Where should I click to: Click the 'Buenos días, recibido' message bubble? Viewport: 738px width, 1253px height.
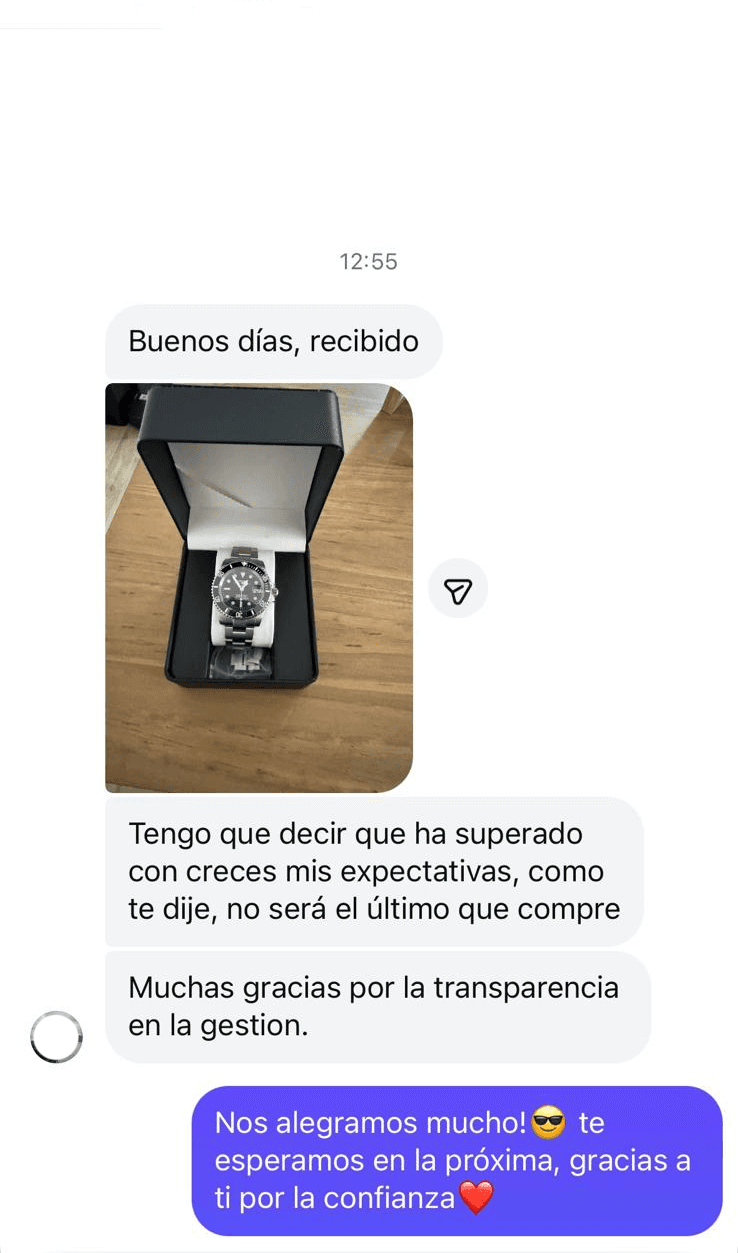[273, 342]
